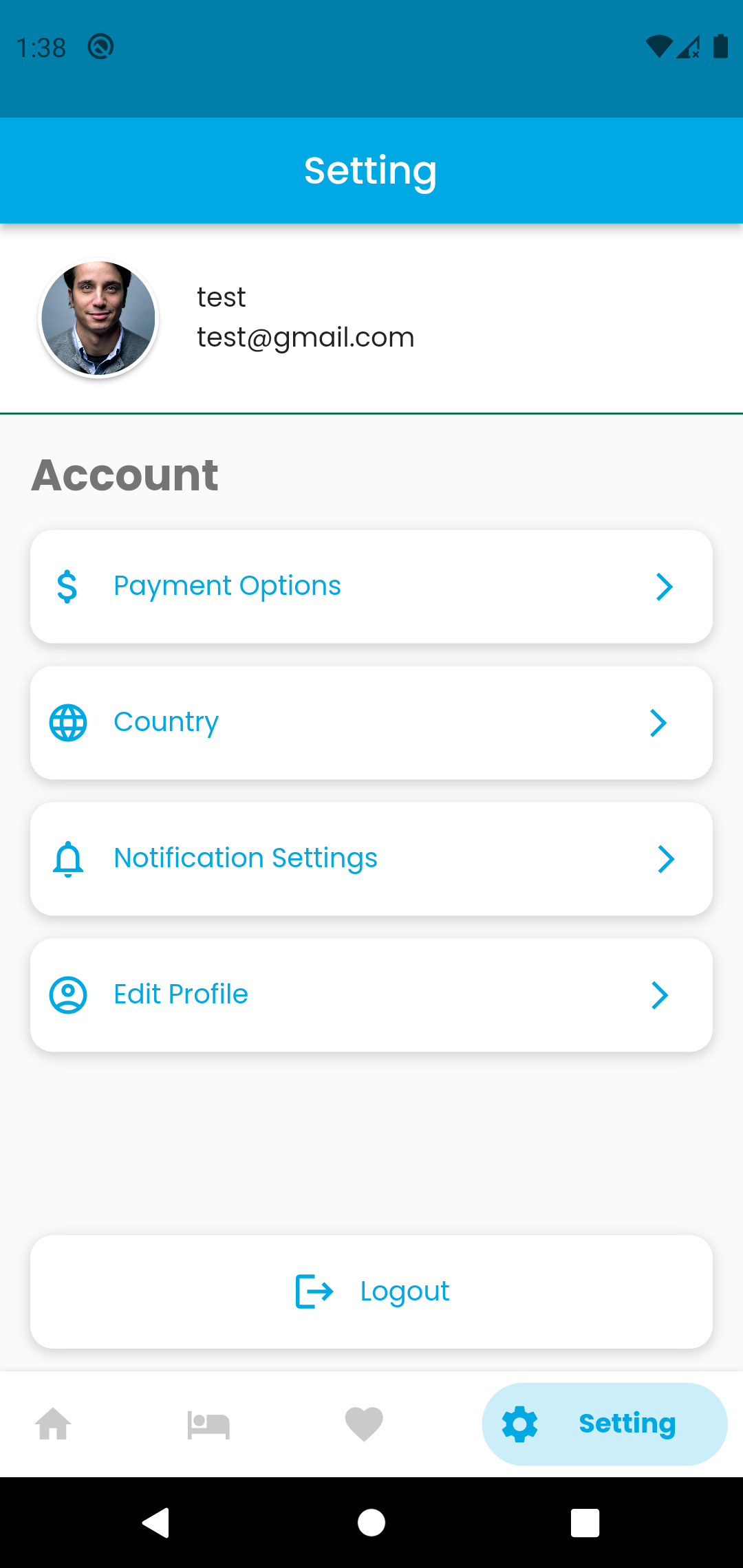Switch to the bed bookings tab

[x=208, y=1424]
